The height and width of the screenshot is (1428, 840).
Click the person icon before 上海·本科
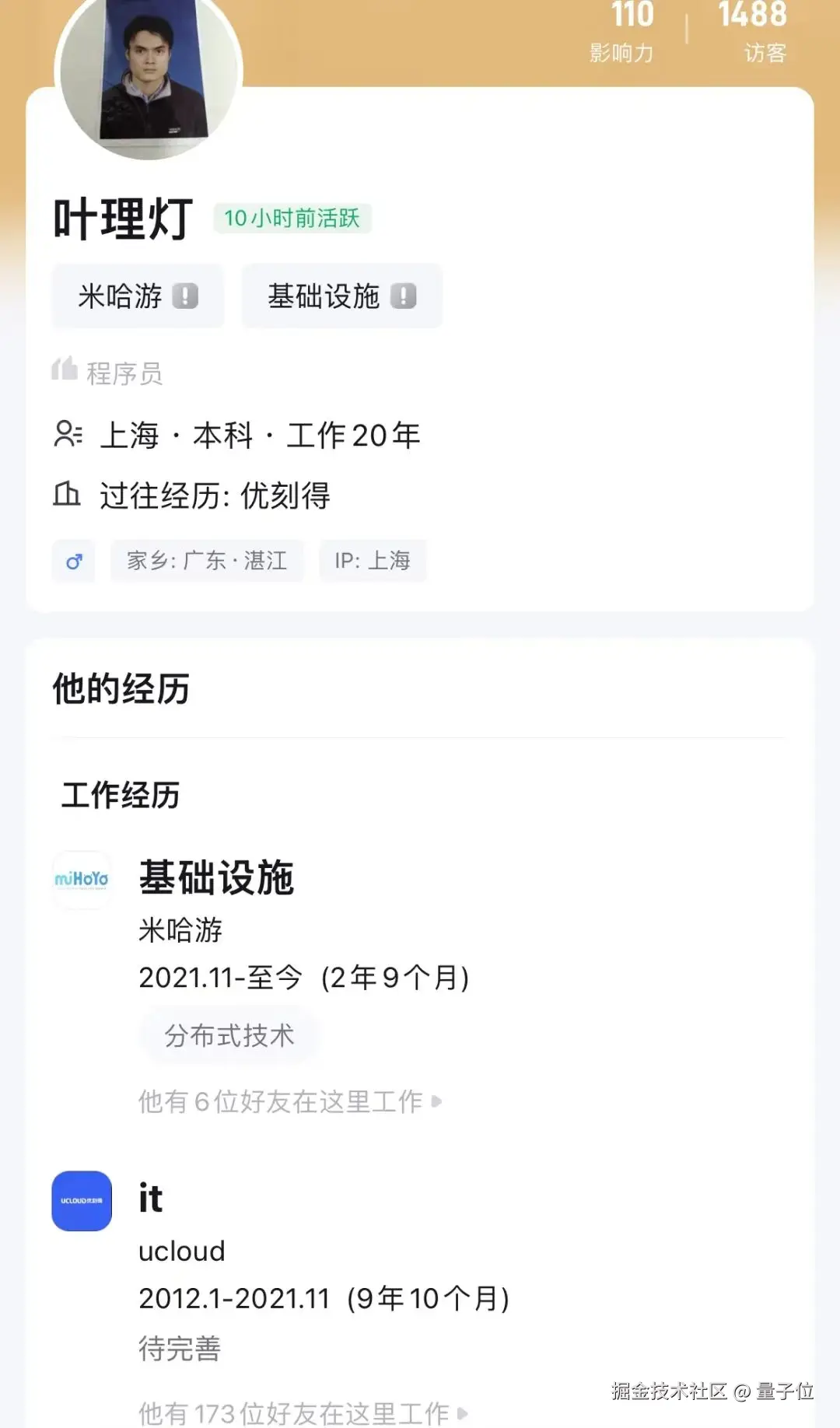[68, 434]
